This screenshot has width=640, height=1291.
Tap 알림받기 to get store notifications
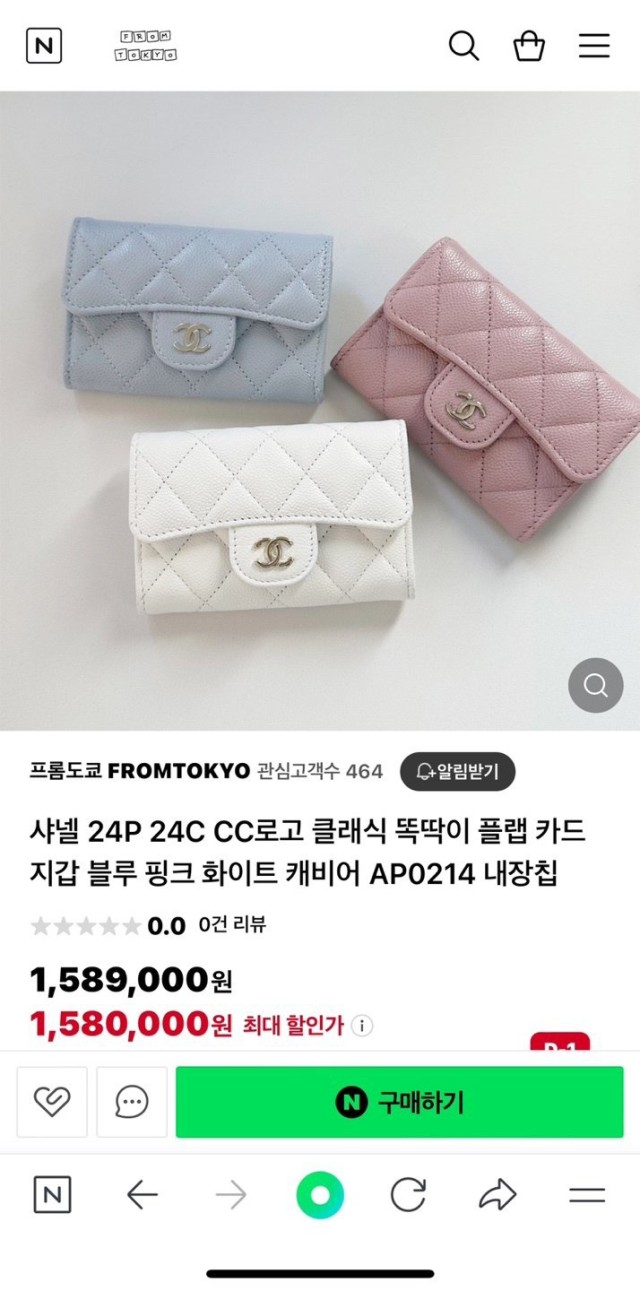[457, 771]
